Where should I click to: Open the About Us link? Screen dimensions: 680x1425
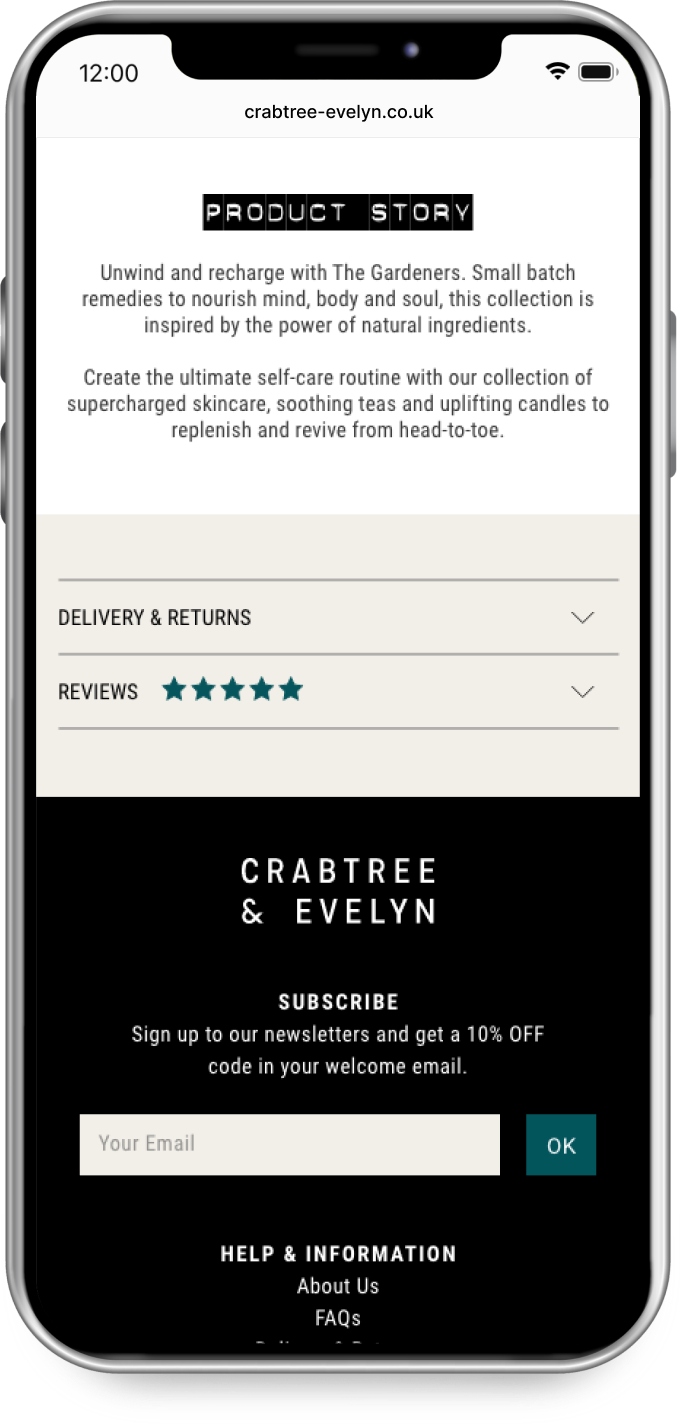coord(338,1286)
